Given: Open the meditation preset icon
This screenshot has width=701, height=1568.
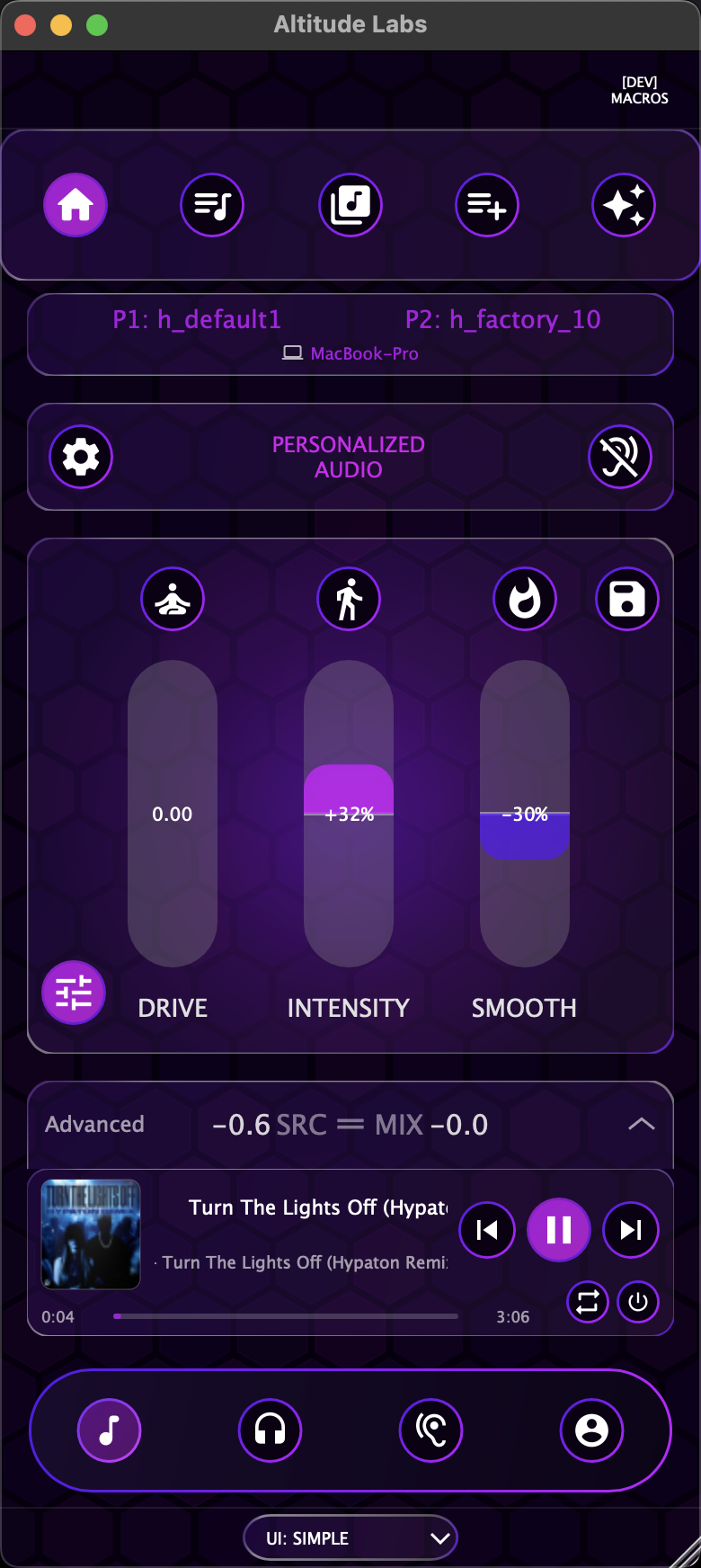Looking at the screenshot, I should [x=173, y=598].
